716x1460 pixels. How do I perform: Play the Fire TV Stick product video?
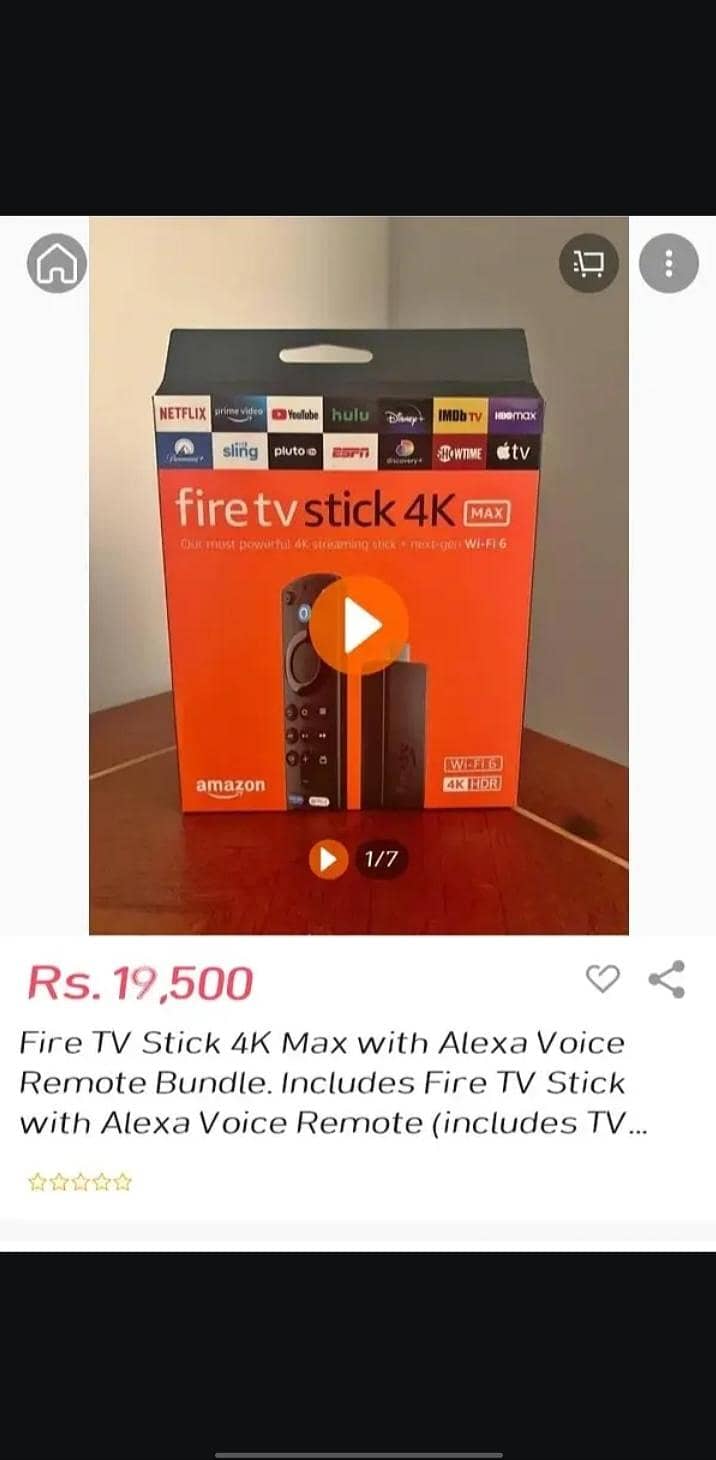pos(359,626)
